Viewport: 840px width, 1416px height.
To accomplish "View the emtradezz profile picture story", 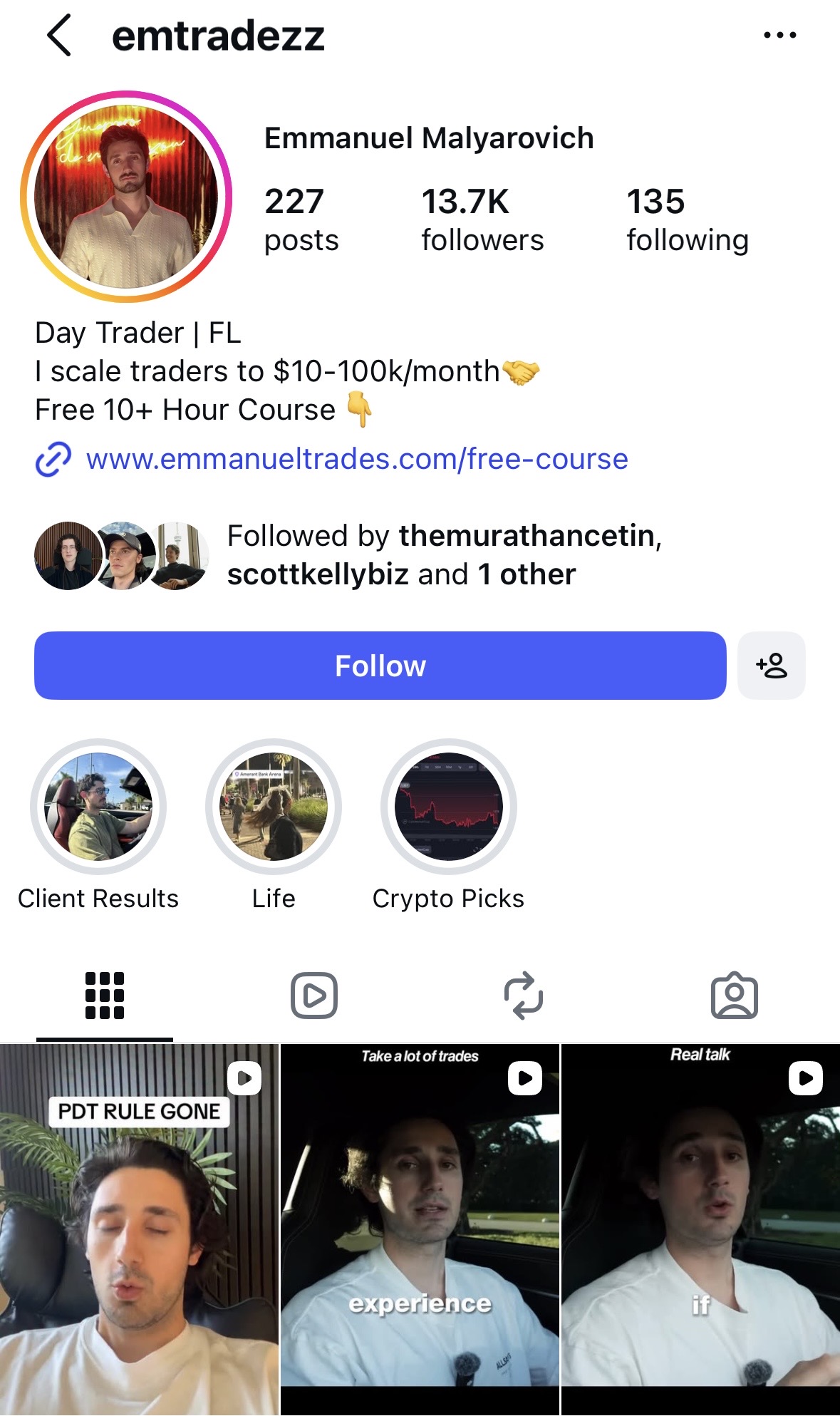I will [127, 197].
